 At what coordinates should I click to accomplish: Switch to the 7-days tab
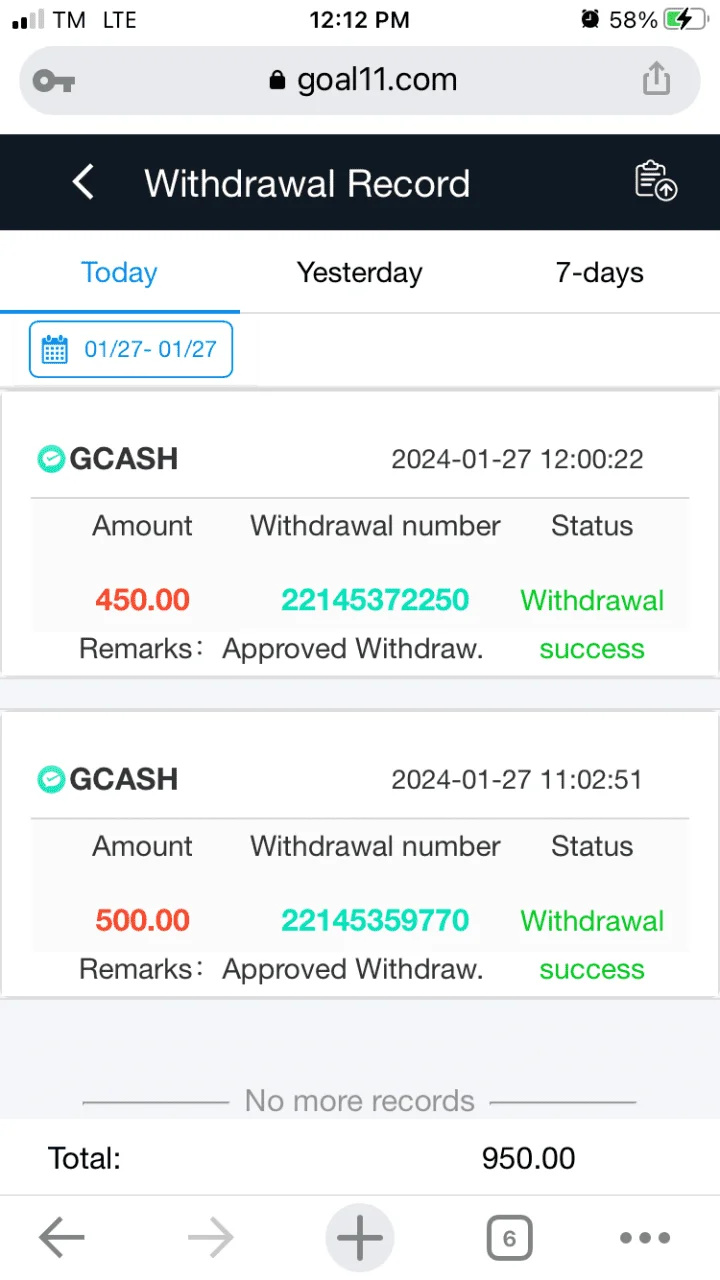pos(599,272)
